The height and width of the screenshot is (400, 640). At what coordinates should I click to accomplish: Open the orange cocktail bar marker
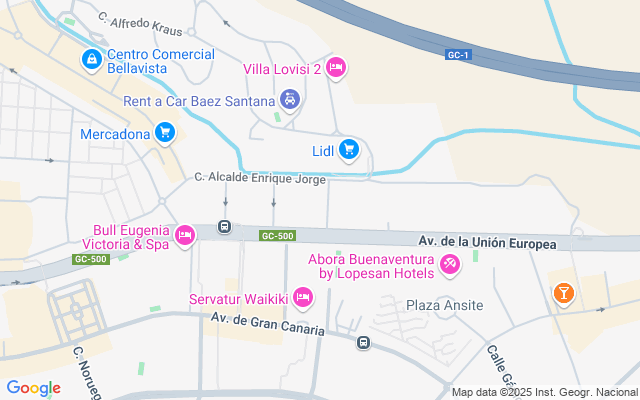(x=564, y=294)
